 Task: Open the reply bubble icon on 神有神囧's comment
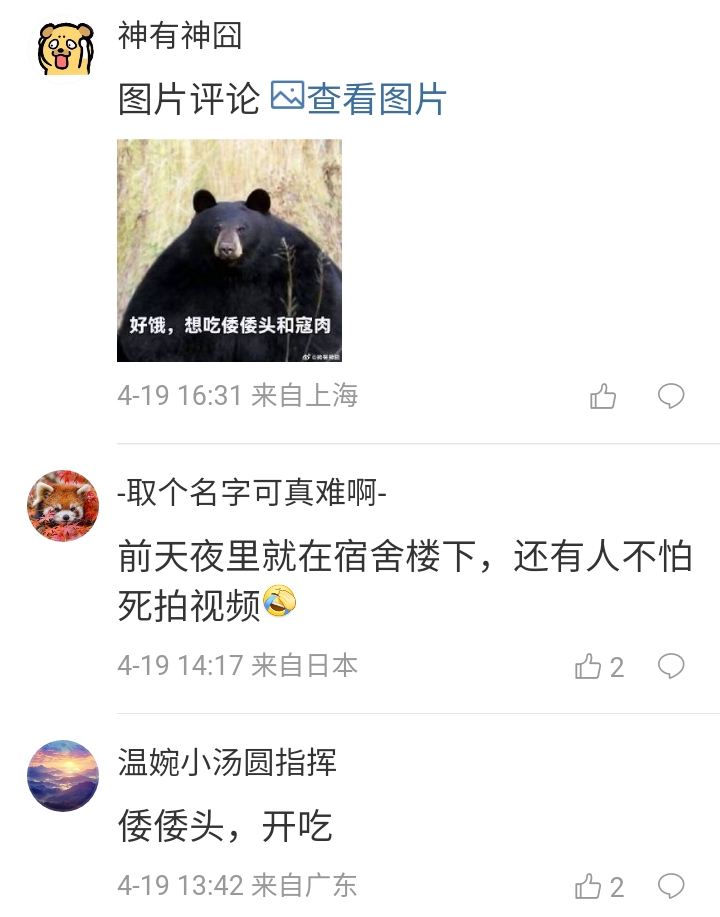[673, 396]
